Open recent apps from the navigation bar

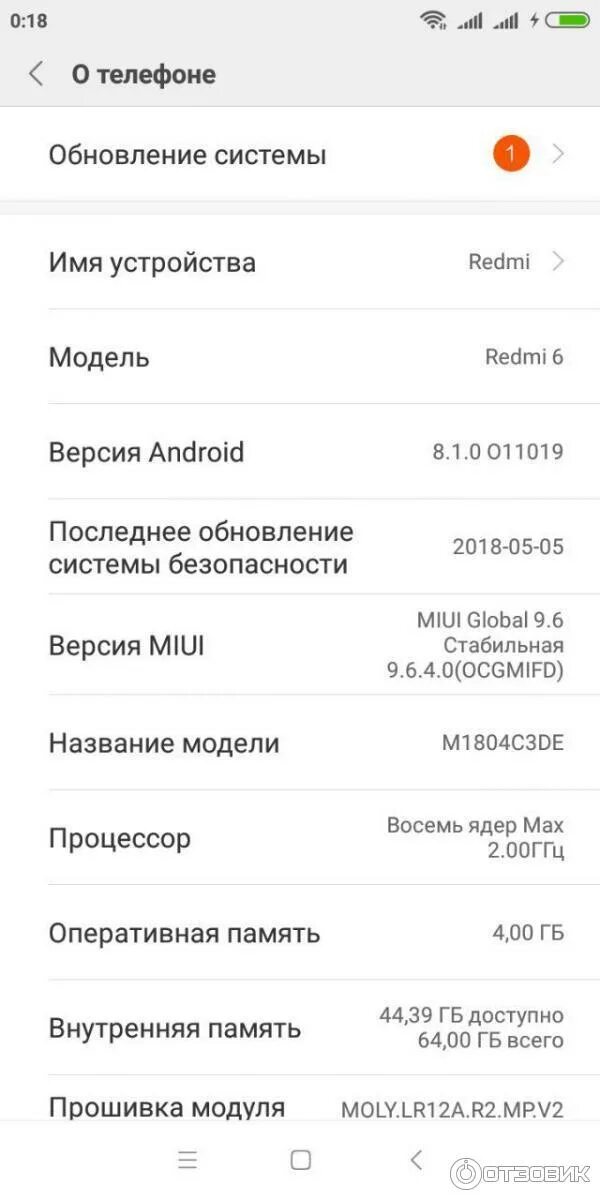coord(187,1160)
